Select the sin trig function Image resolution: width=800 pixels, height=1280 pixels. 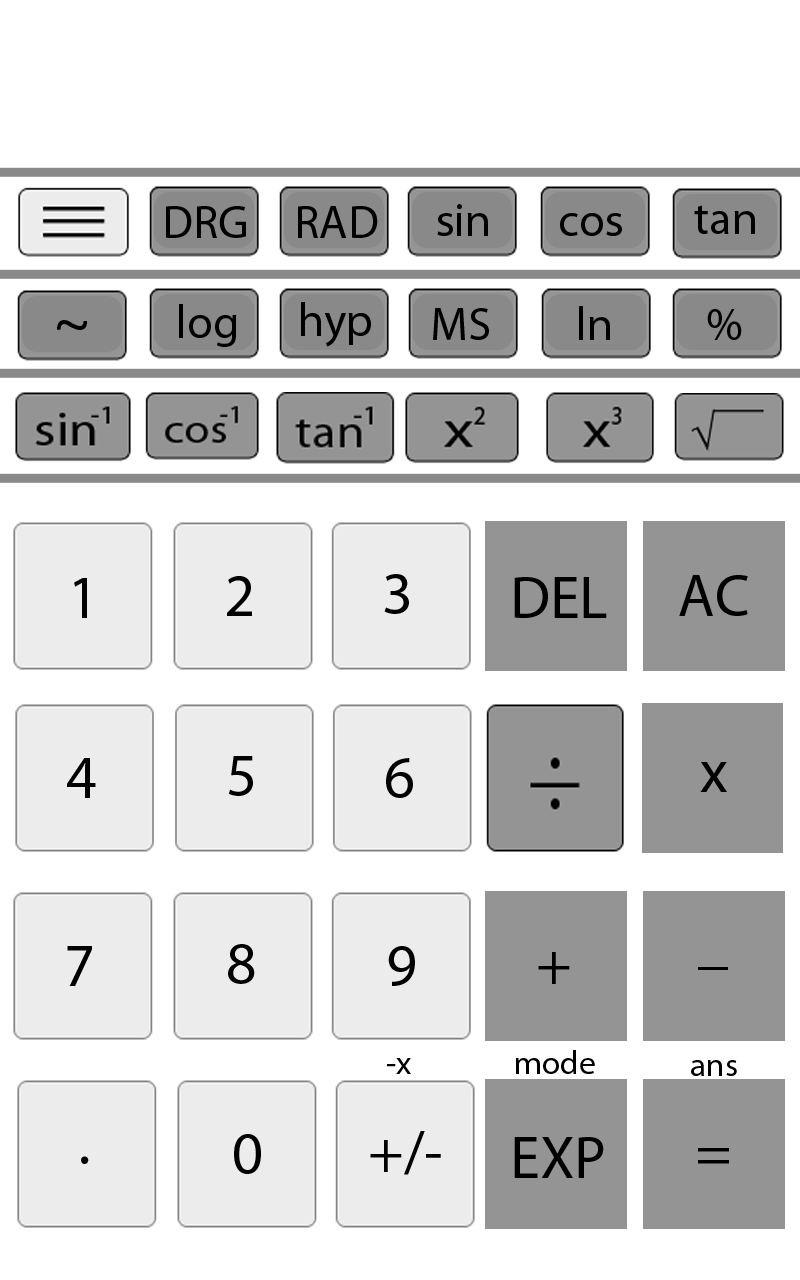[462, 221]
